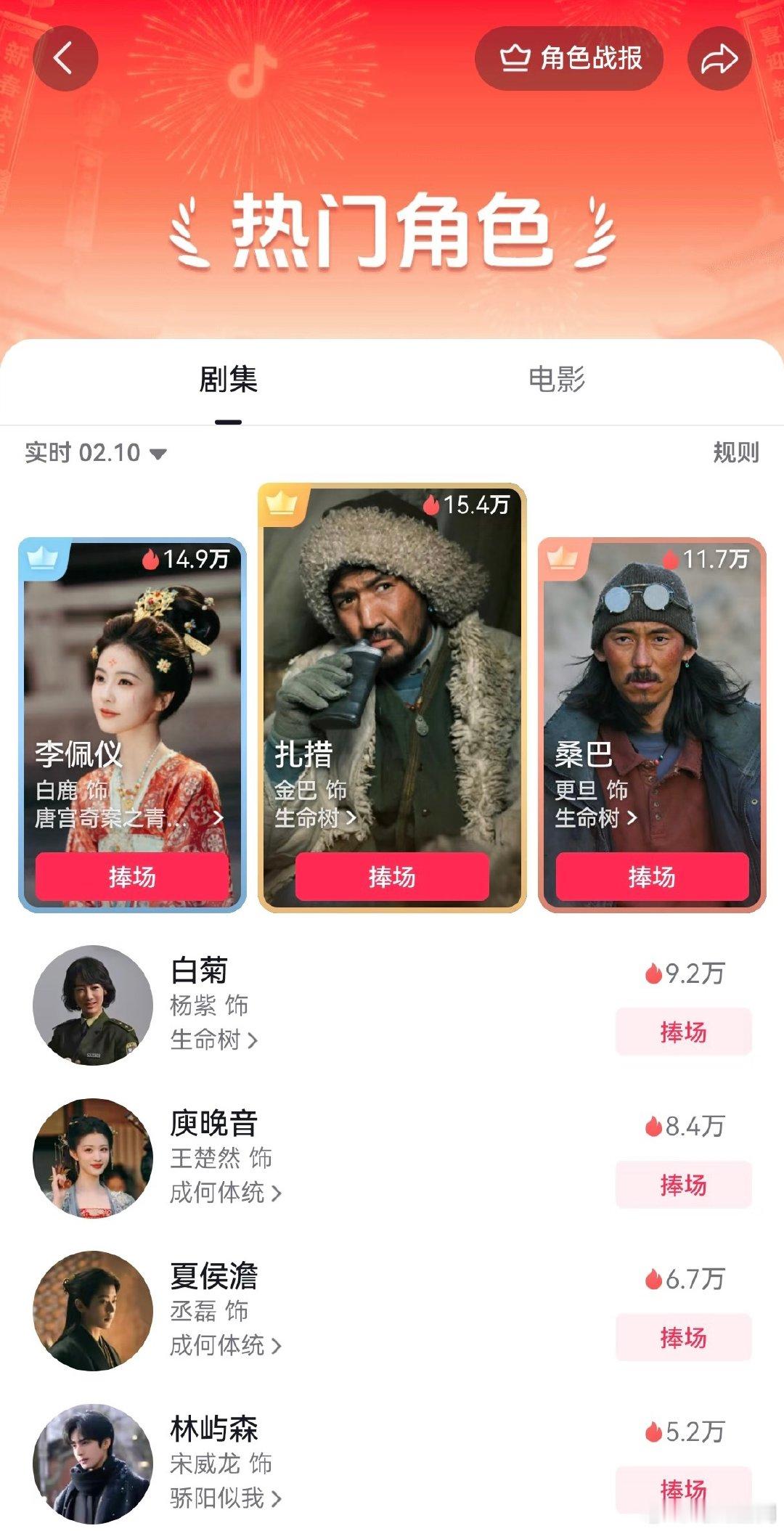Expand 骄阳似我 link under 林屿森

click(x=223, y=1498)
